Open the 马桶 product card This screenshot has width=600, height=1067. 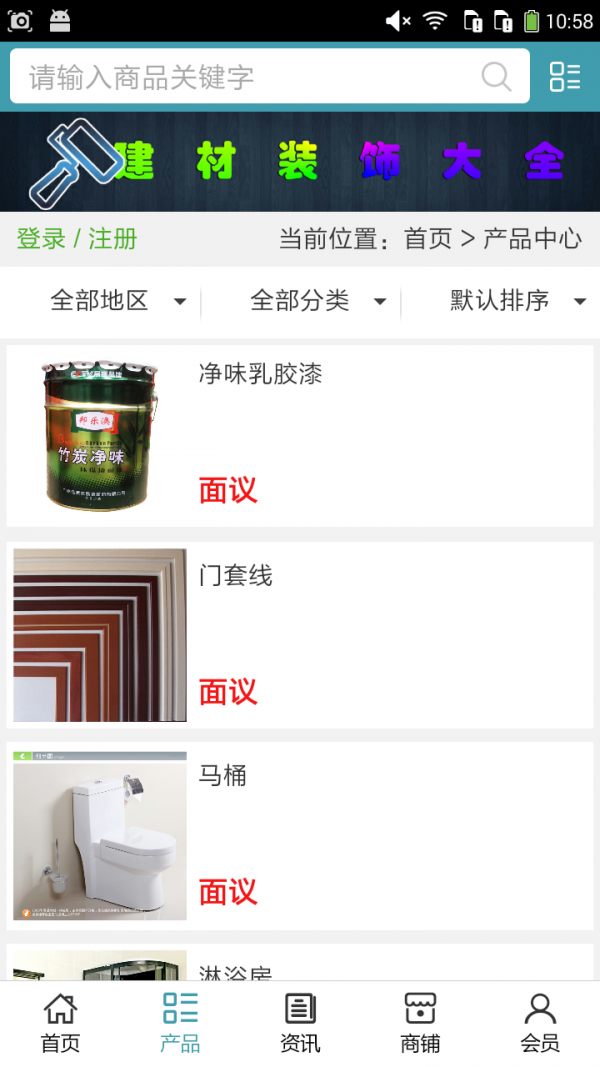point(300,836)
